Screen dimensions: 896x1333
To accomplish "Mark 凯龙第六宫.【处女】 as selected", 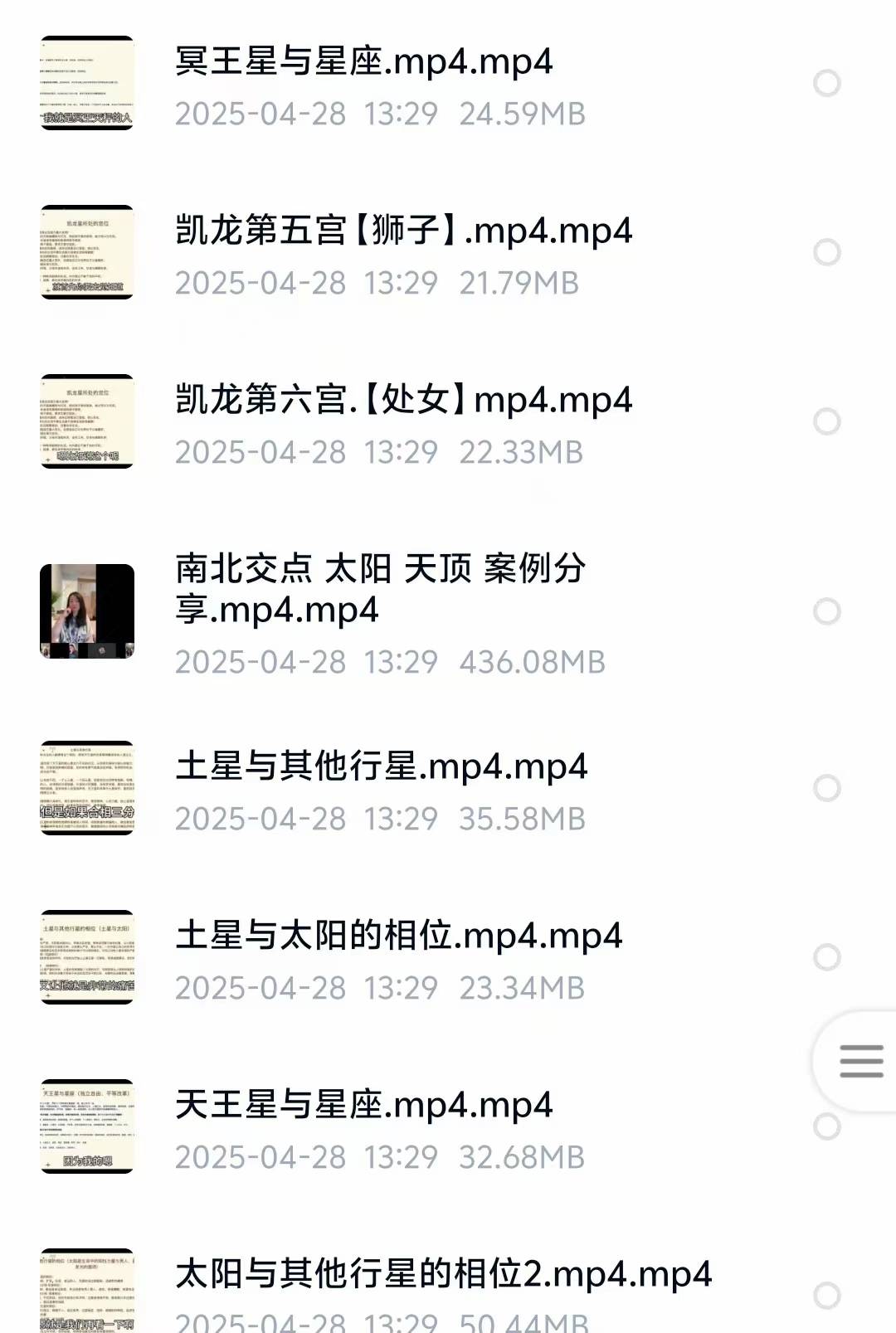I will tap(826, 421).
